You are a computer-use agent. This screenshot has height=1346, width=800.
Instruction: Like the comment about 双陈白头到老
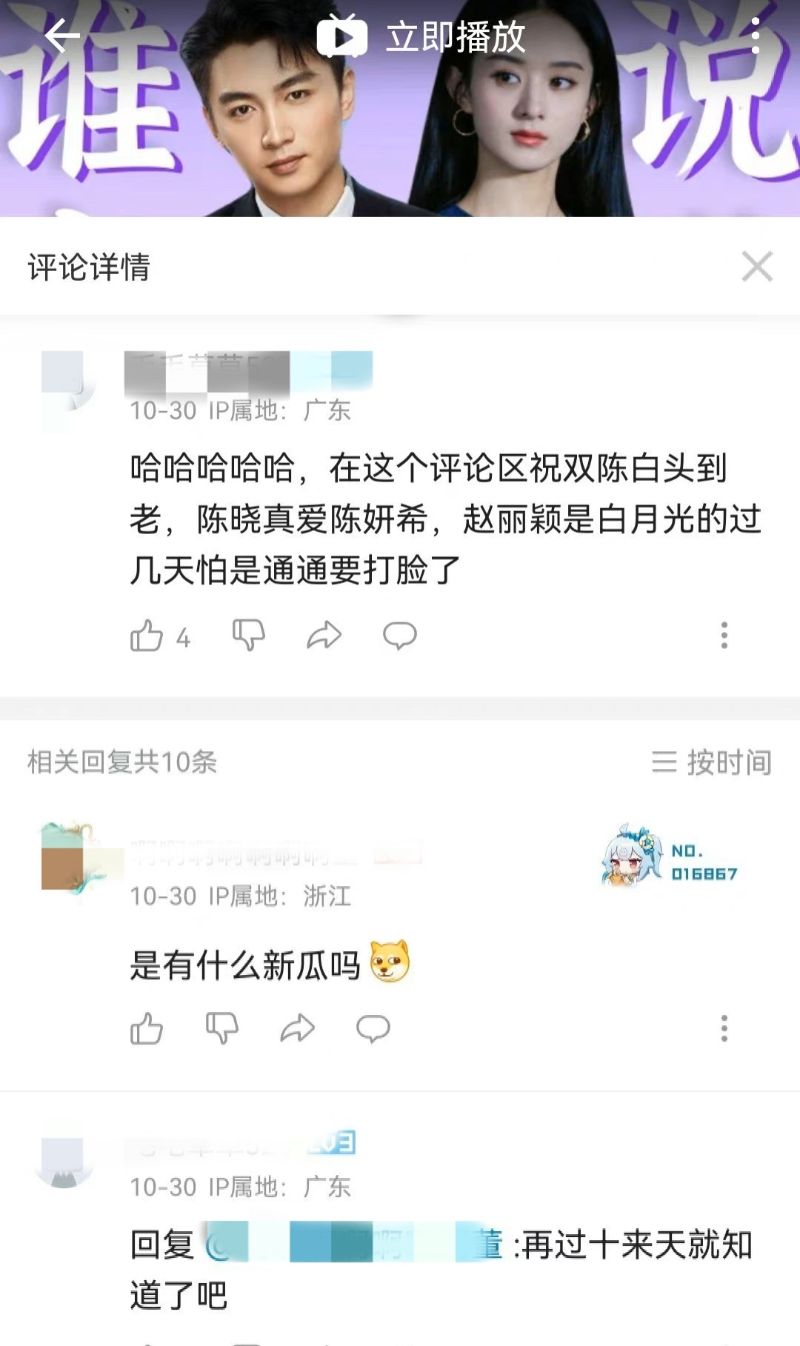[148, 636]
